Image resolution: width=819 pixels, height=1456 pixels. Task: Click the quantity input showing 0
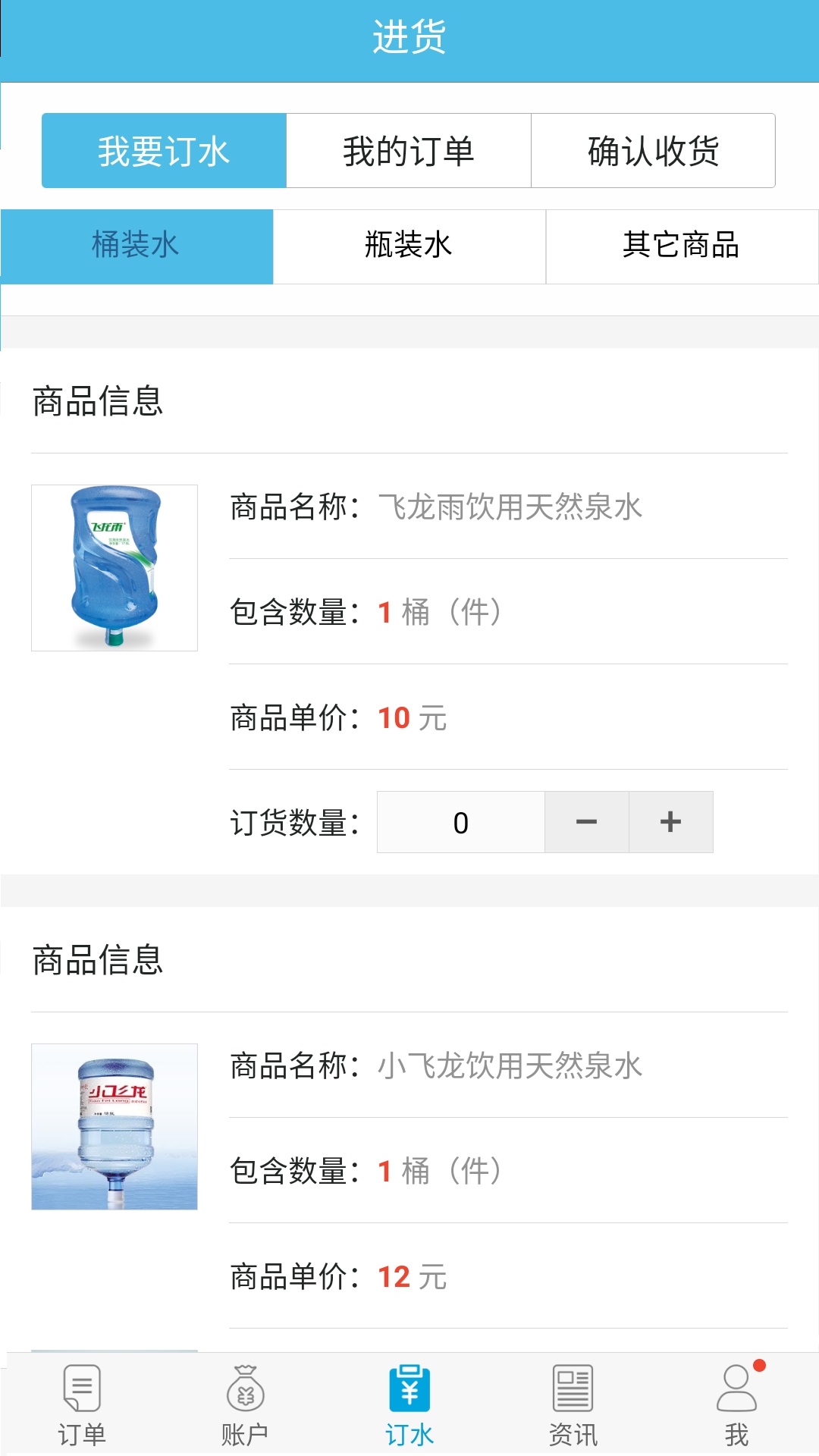[460, 821]
